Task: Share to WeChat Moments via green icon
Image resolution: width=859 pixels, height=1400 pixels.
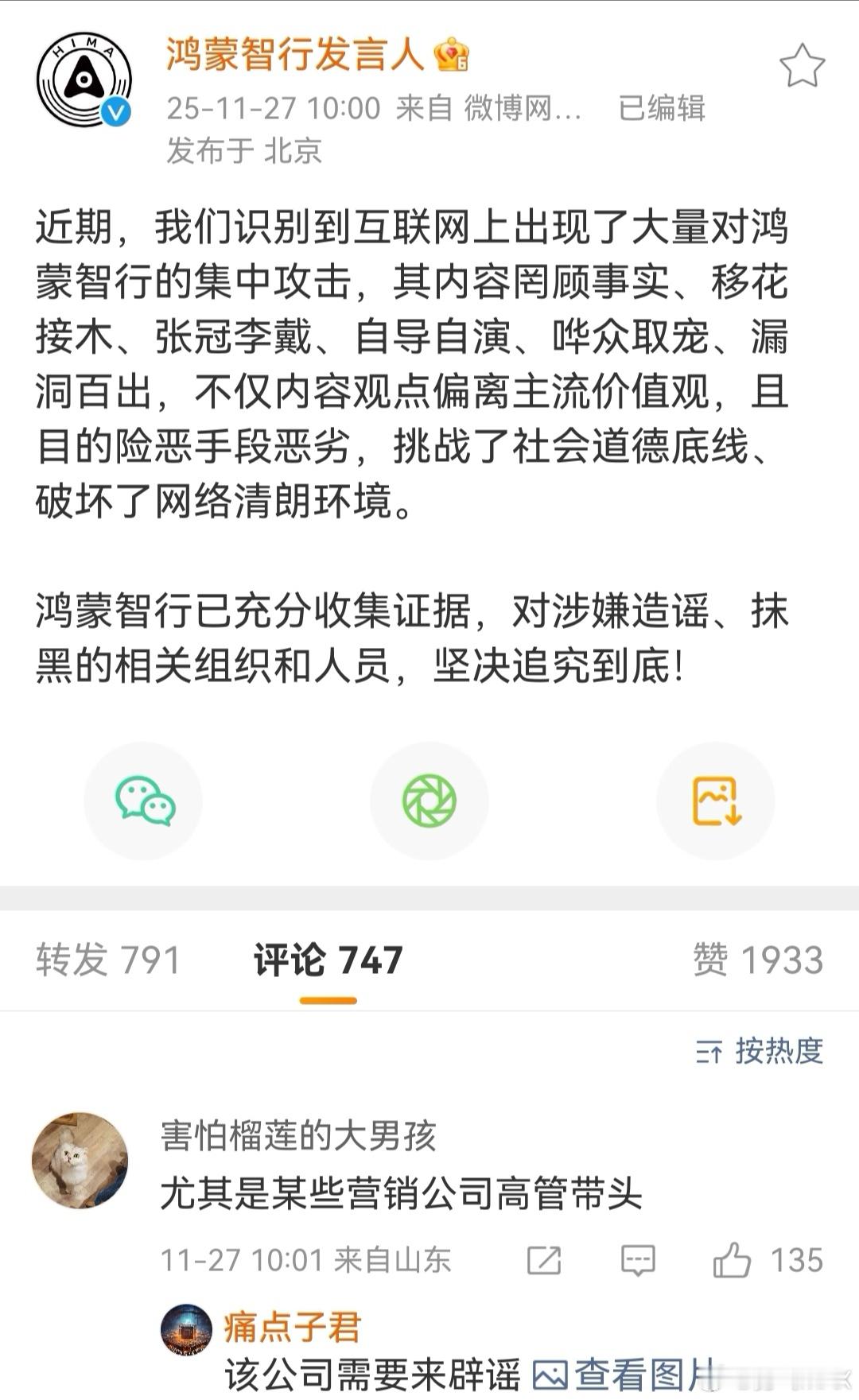Action: [x=429, y=801]
